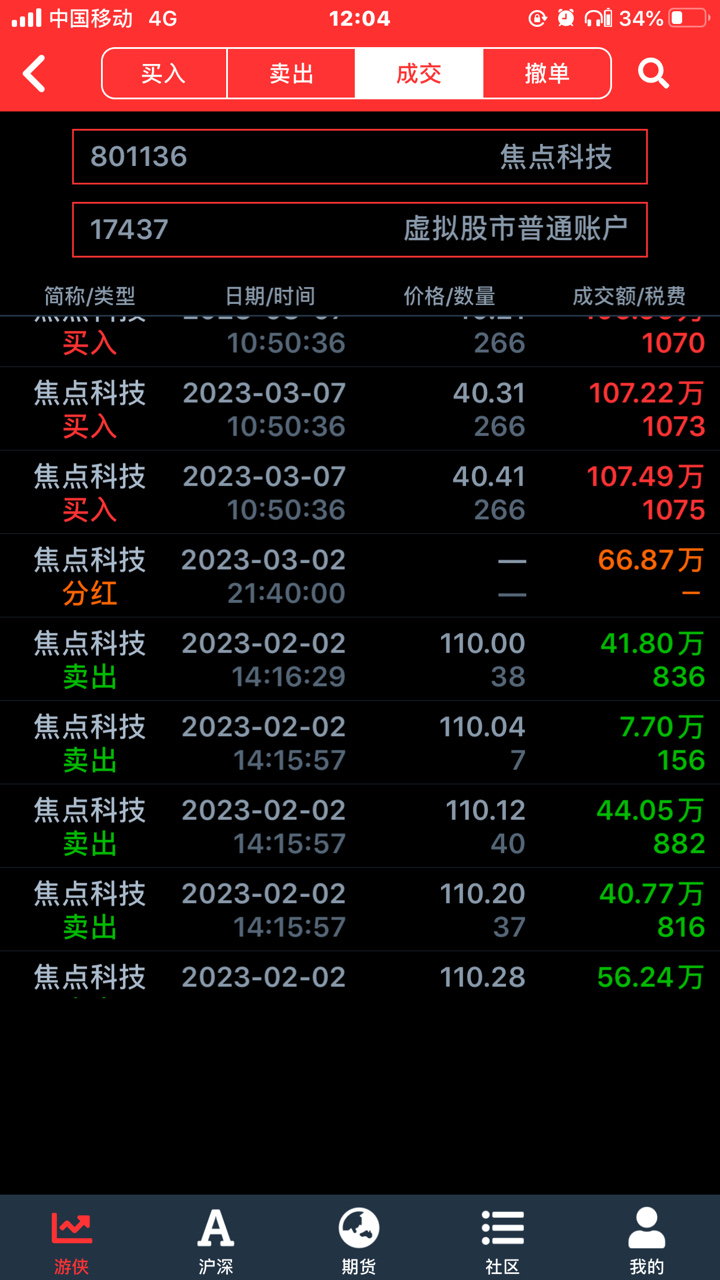The height and width of the screenshot is (1280, 720).
Task: Open the 我的 bottom tab
Action: click(x=647, y=1240)
